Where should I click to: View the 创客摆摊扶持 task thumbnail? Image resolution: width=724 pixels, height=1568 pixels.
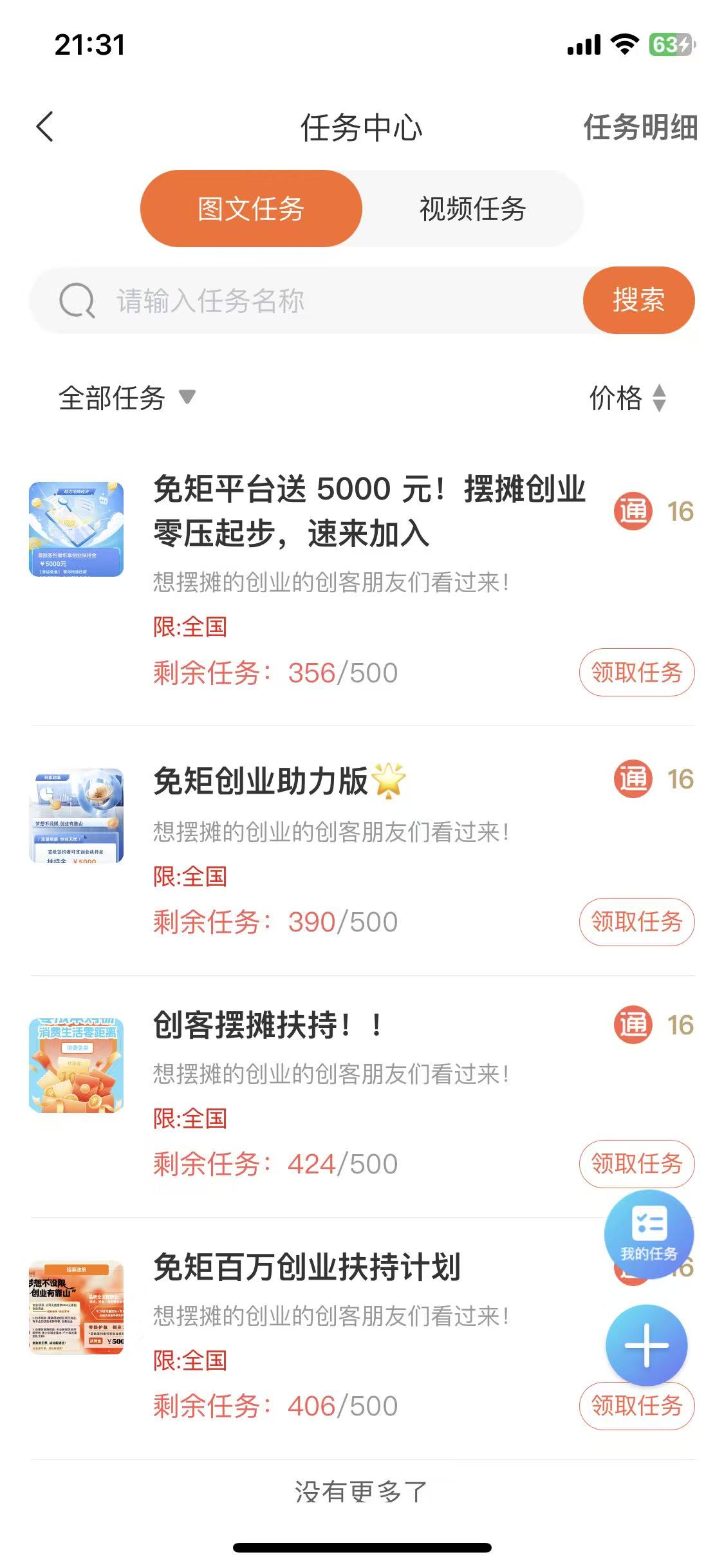[76, 1065]
